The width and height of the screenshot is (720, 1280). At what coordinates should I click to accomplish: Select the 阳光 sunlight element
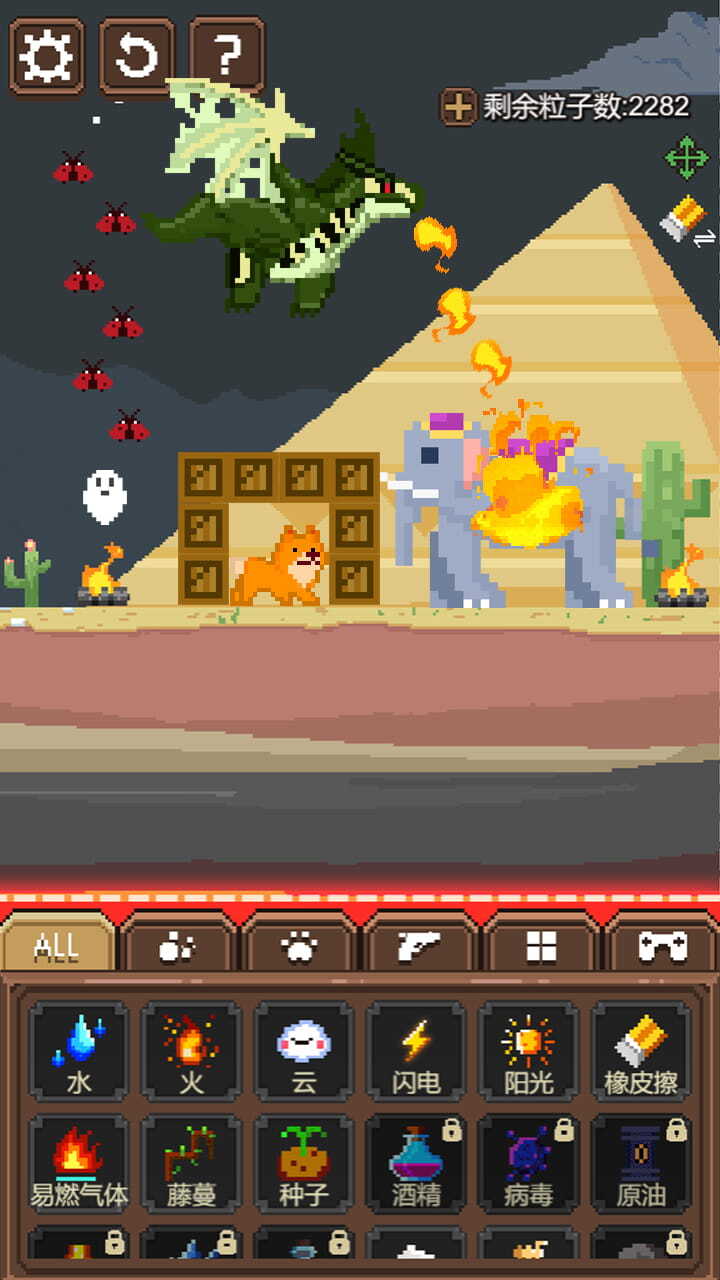pyautogui.click(x=529, y=1052)
